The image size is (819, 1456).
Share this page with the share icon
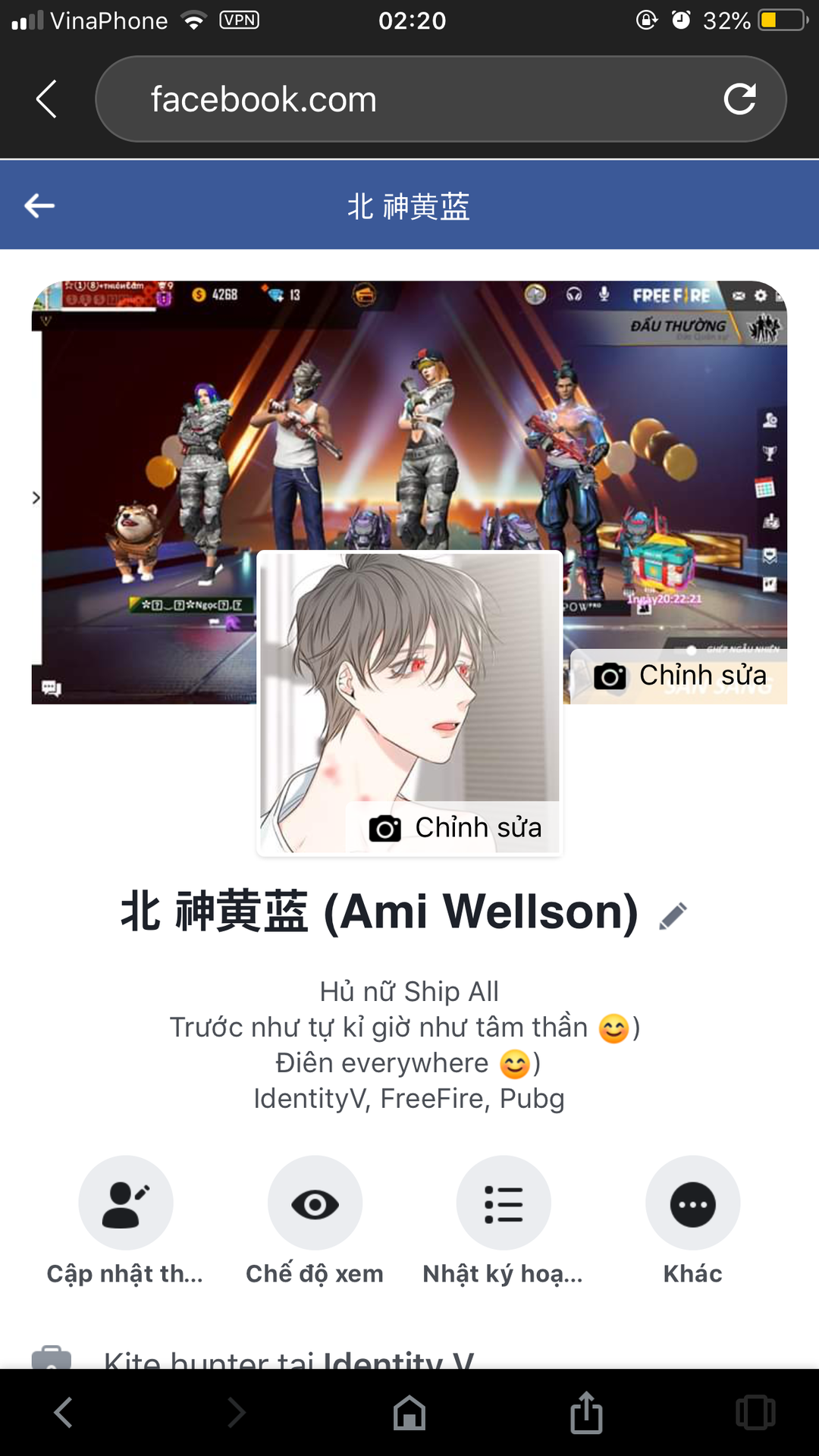click(x=586, y=1412)
